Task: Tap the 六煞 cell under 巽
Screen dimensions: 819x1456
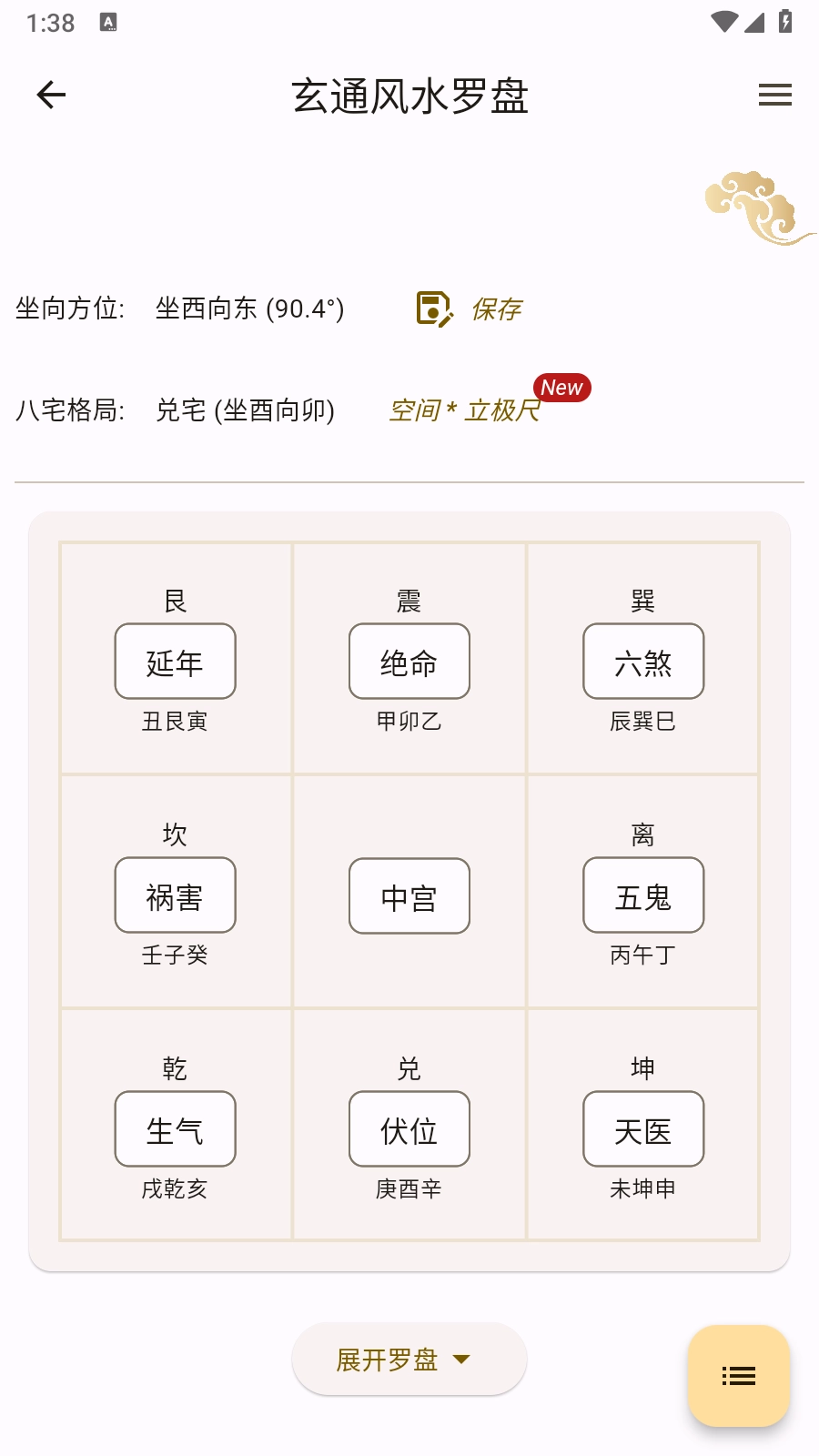Action: (642, 662)
